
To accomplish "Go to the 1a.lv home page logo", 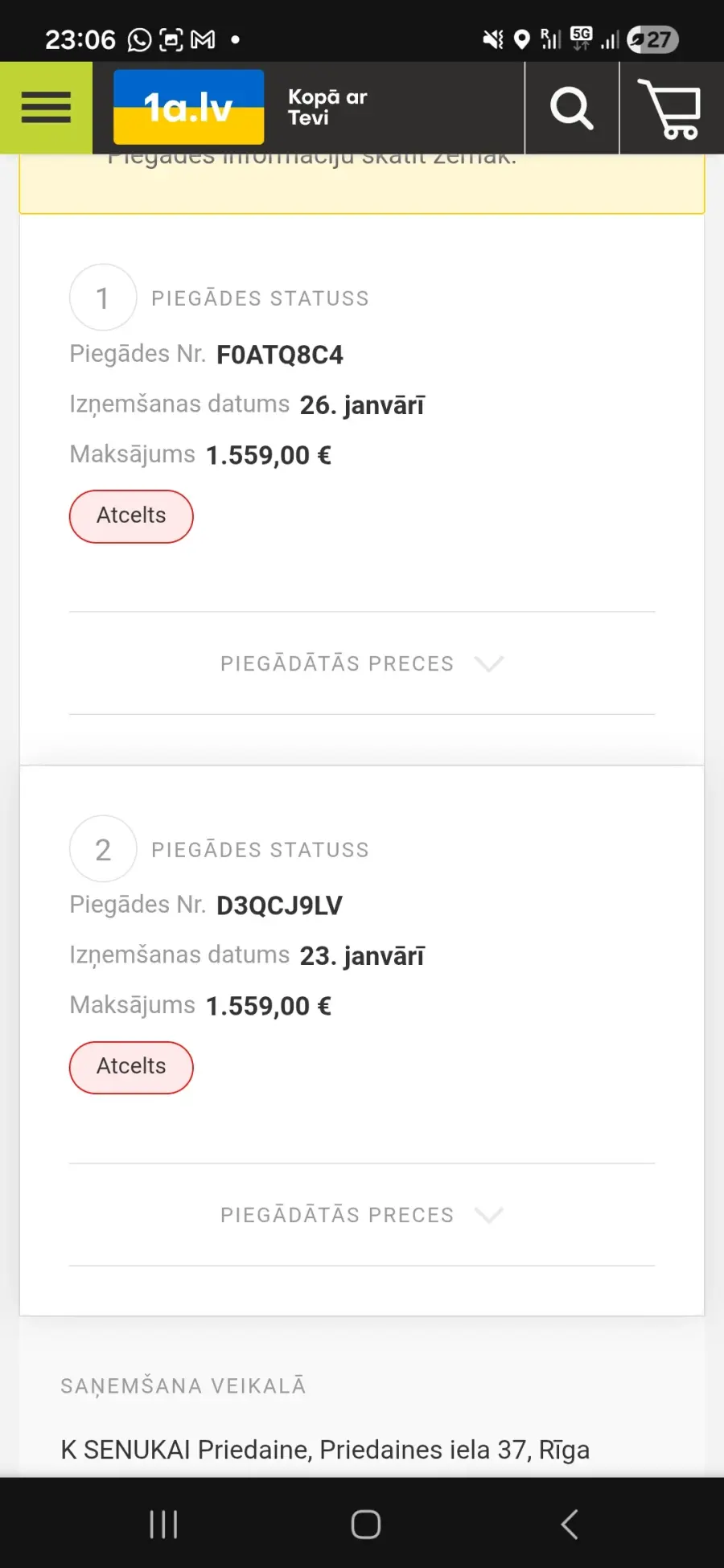I will 188,108.
